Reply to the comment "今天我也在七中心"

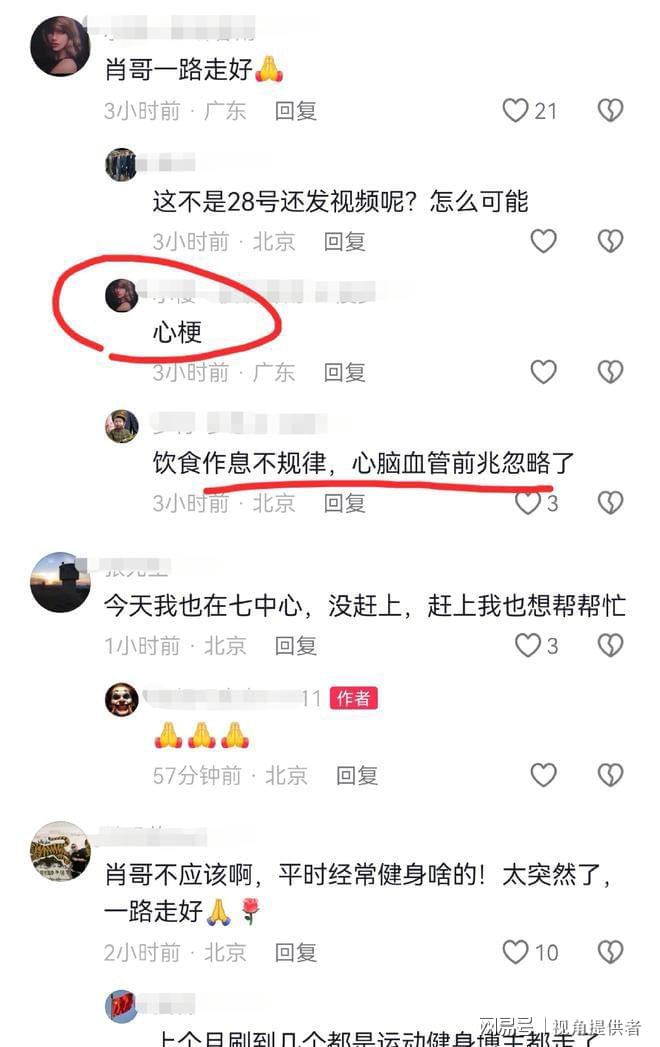coord(296,646)
